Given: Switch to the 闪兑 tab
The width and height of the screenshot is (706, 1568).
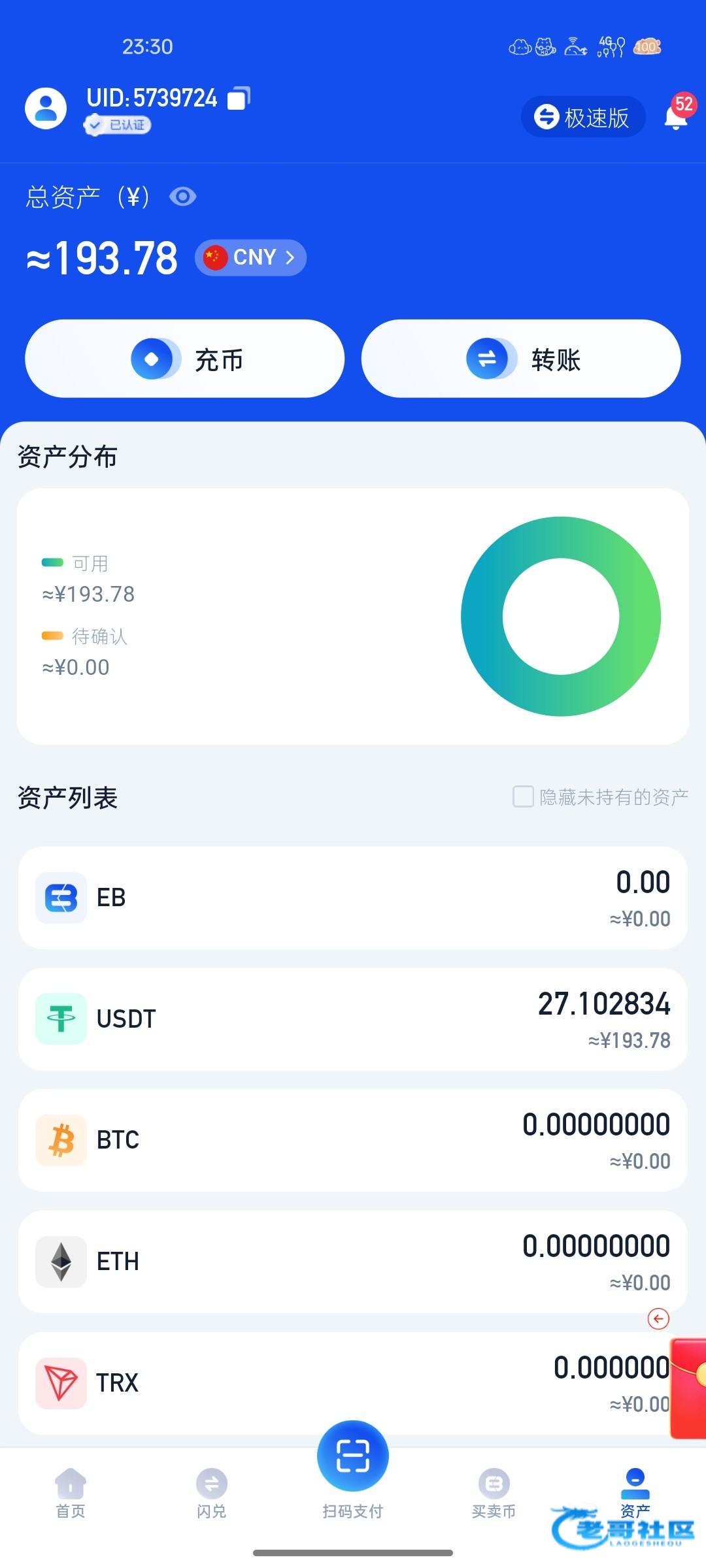Looking at the screenshot, I should pos(212,1494).
